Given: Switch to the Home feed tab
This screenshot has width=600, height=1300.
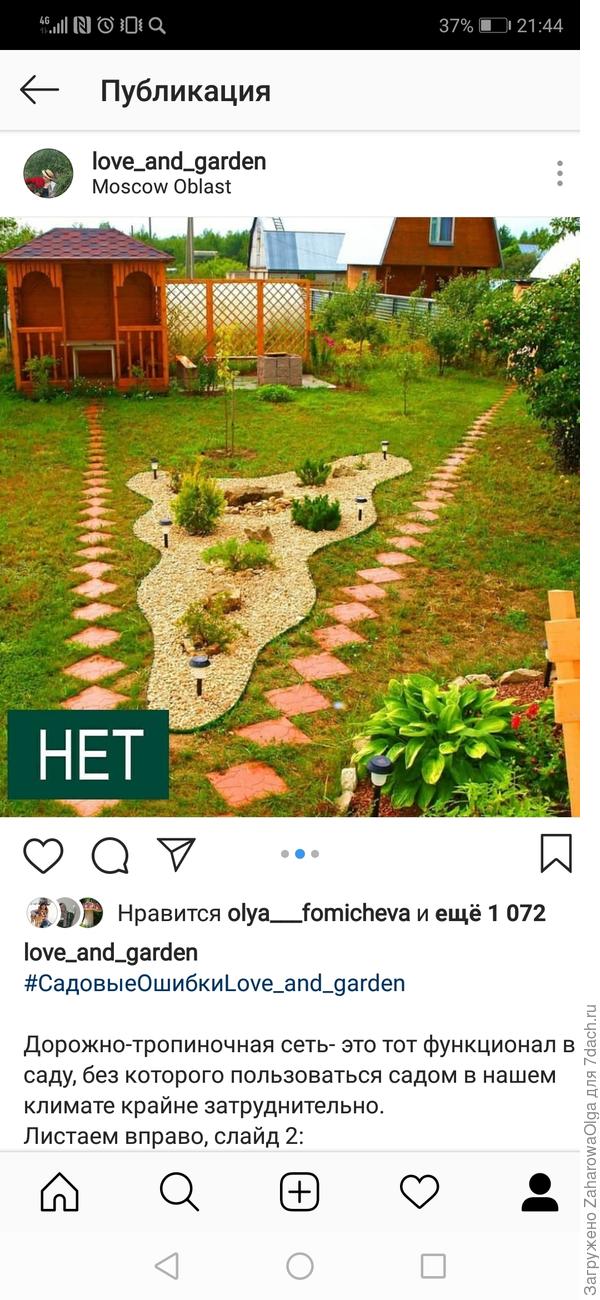Looking at the screenshot, I should click(59, 1192).
